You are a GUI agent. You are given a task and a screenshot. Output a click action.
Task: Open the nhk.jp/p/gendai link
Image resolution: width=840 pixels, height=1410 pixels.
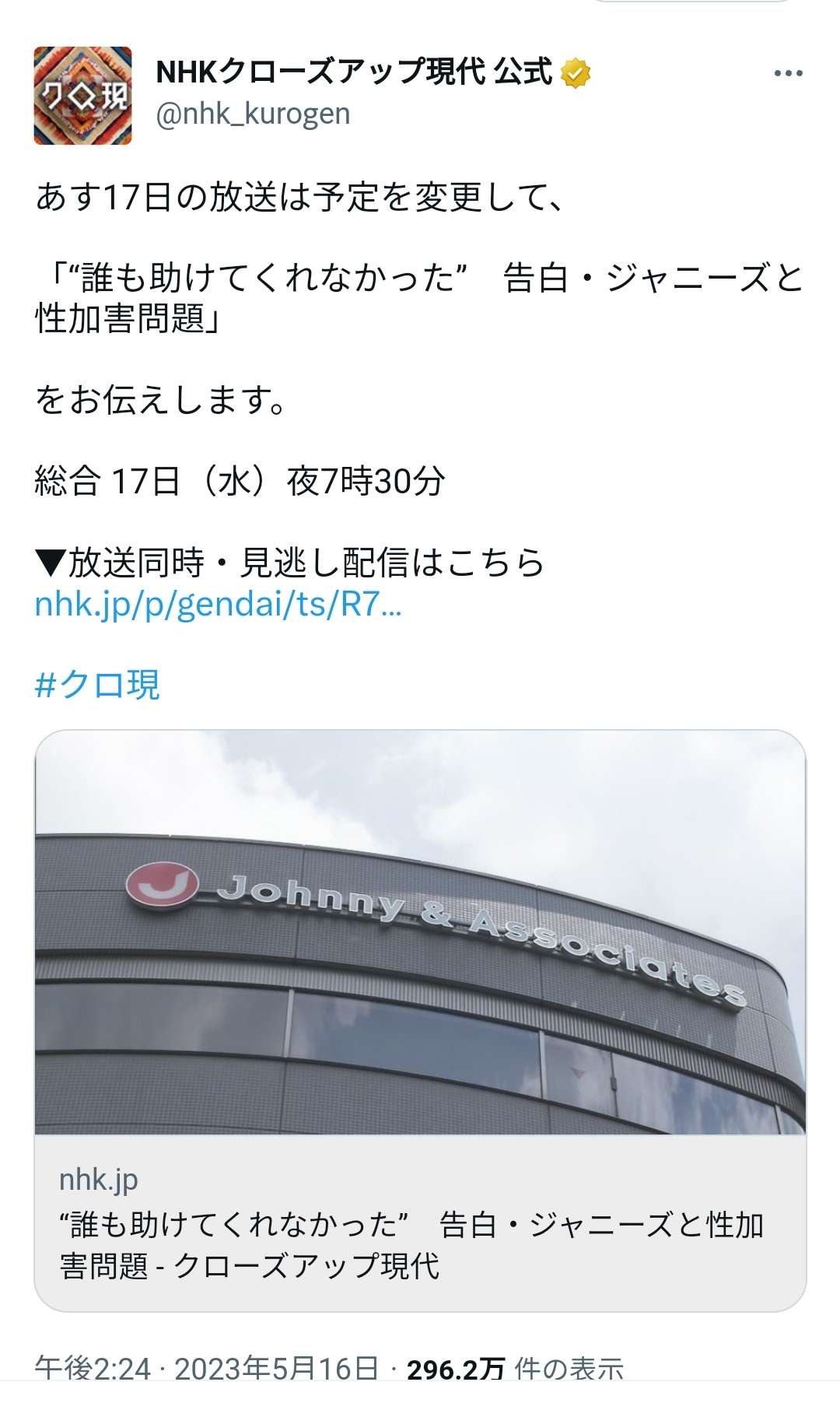(x=218, y=605)
